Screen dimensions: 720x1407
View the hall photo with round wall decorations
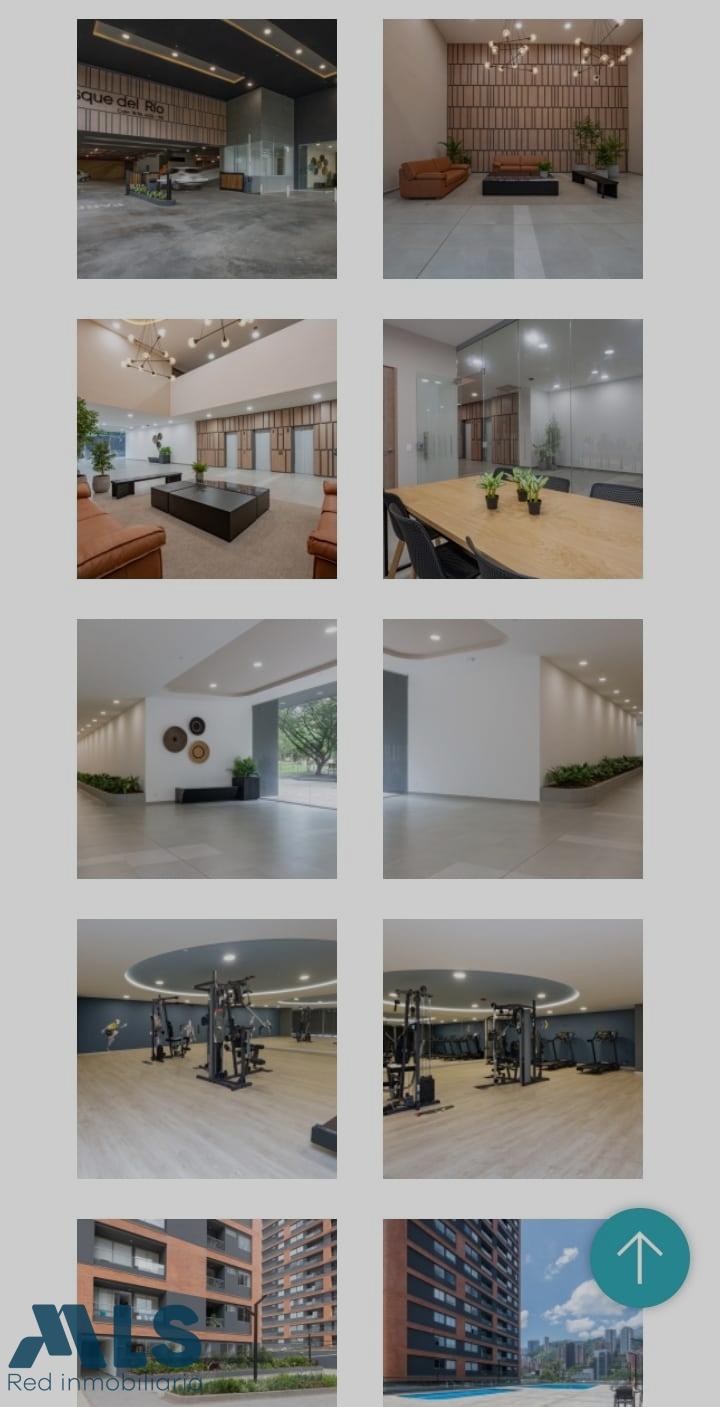207,748
